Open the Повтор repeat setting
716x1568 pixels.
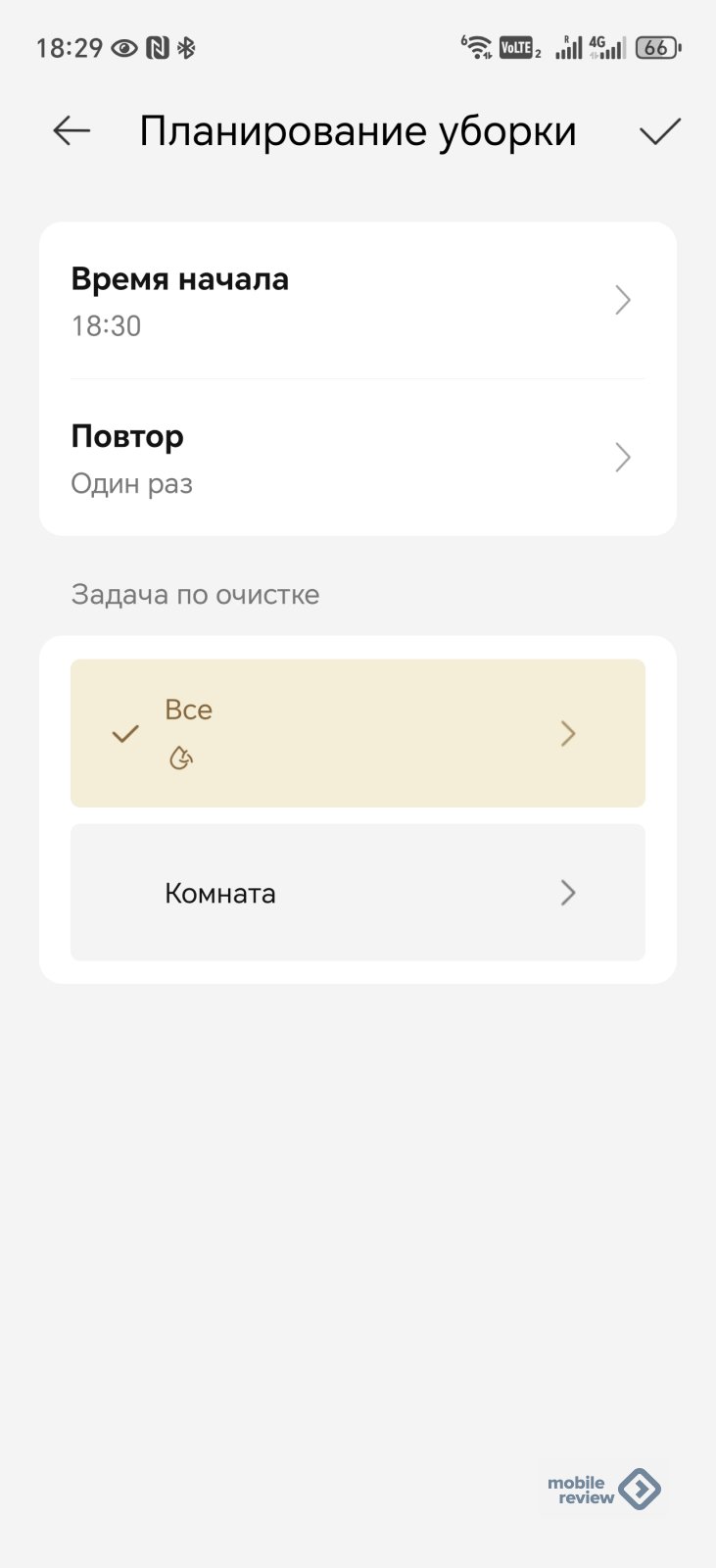[358, 458]
